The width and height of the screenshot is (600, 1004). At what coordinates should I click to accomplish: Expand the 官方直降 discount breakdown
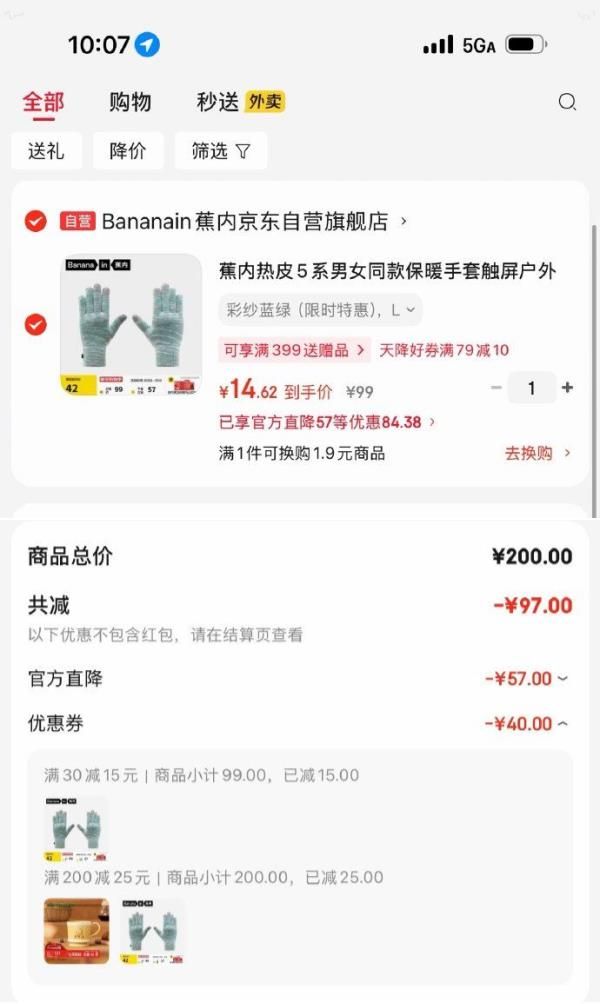pyautogui.click(x=526, y=679)
